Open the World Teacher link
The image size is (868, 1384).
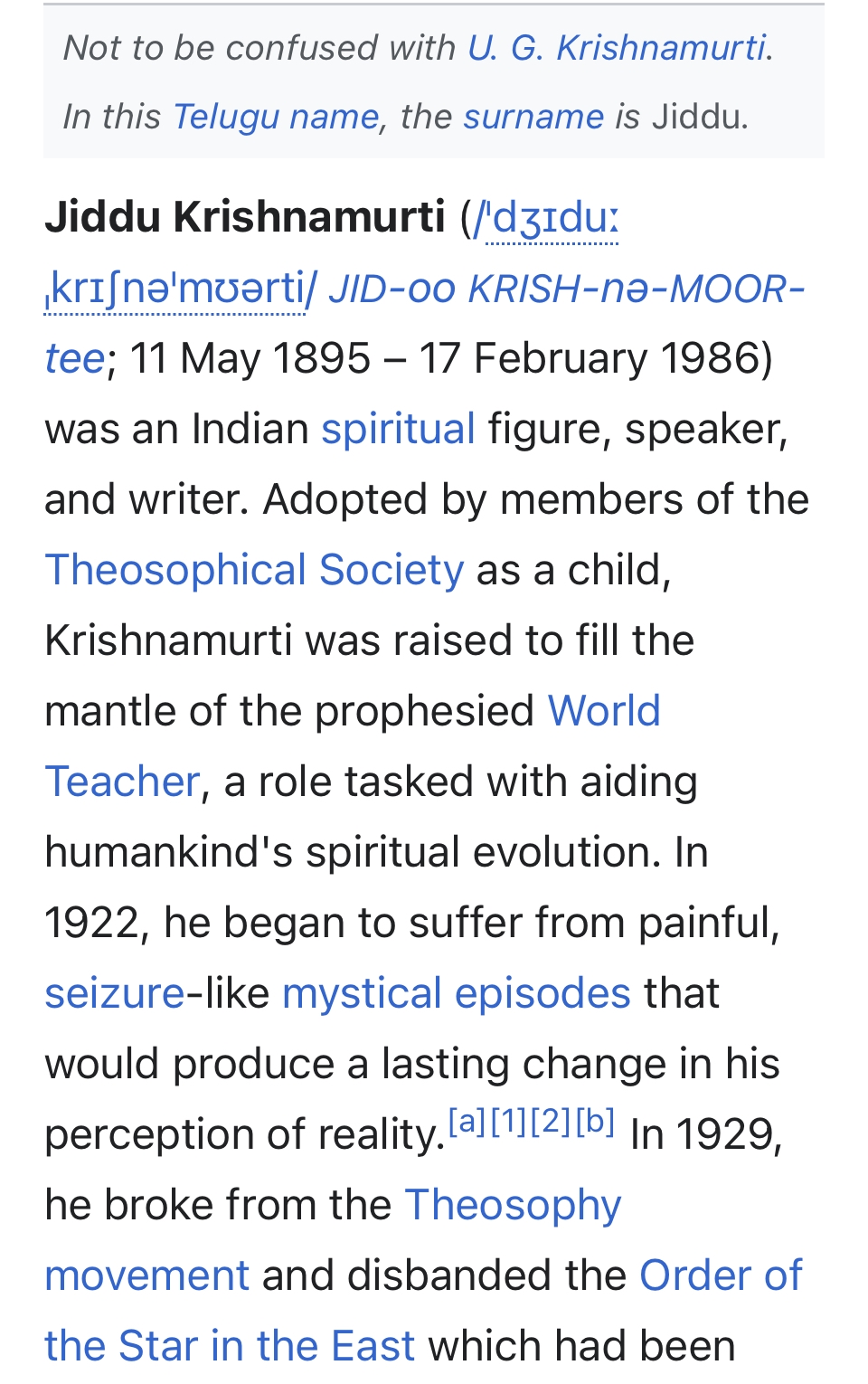pyautogui.click(x=604, y=711)
